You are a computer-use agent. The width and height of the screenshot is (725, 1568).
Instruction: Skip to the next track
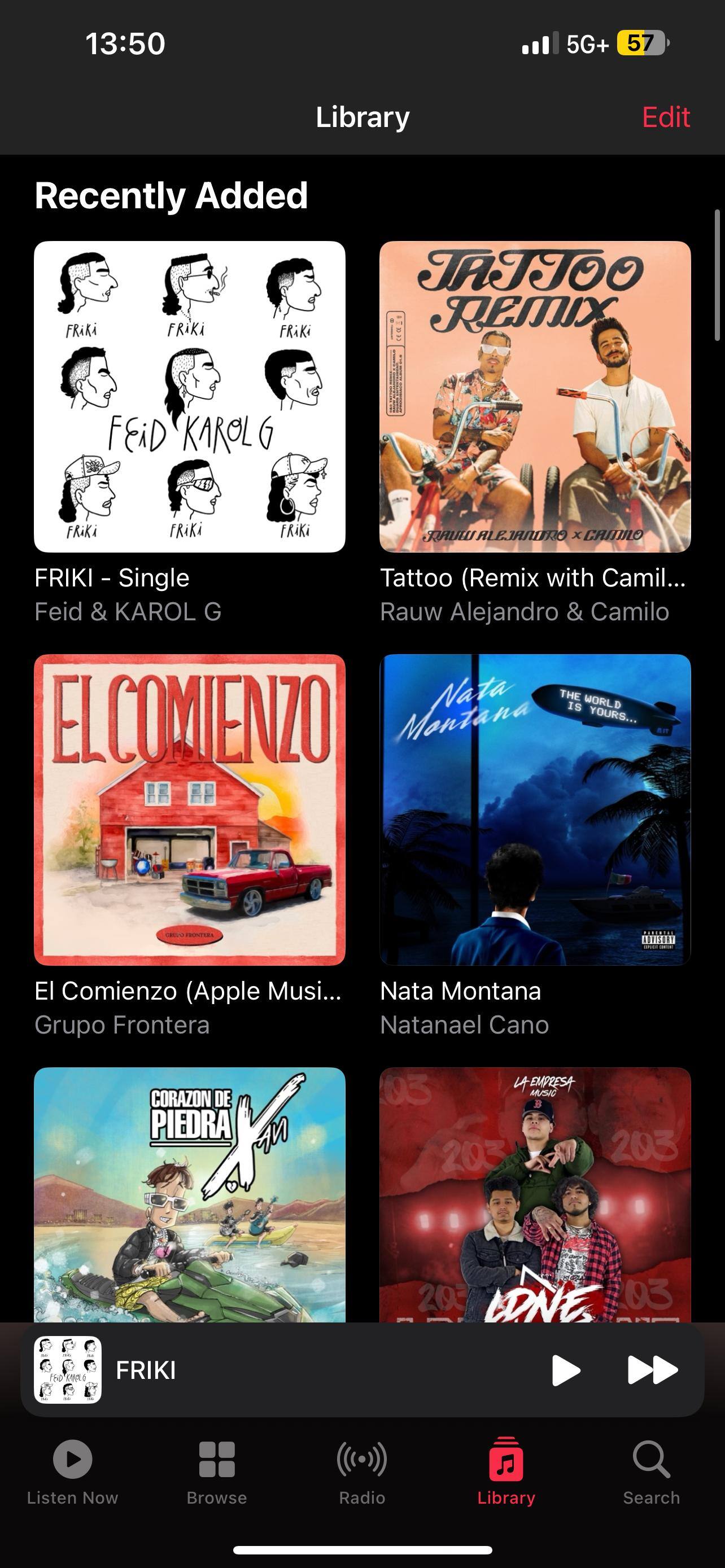(652, 1370)
